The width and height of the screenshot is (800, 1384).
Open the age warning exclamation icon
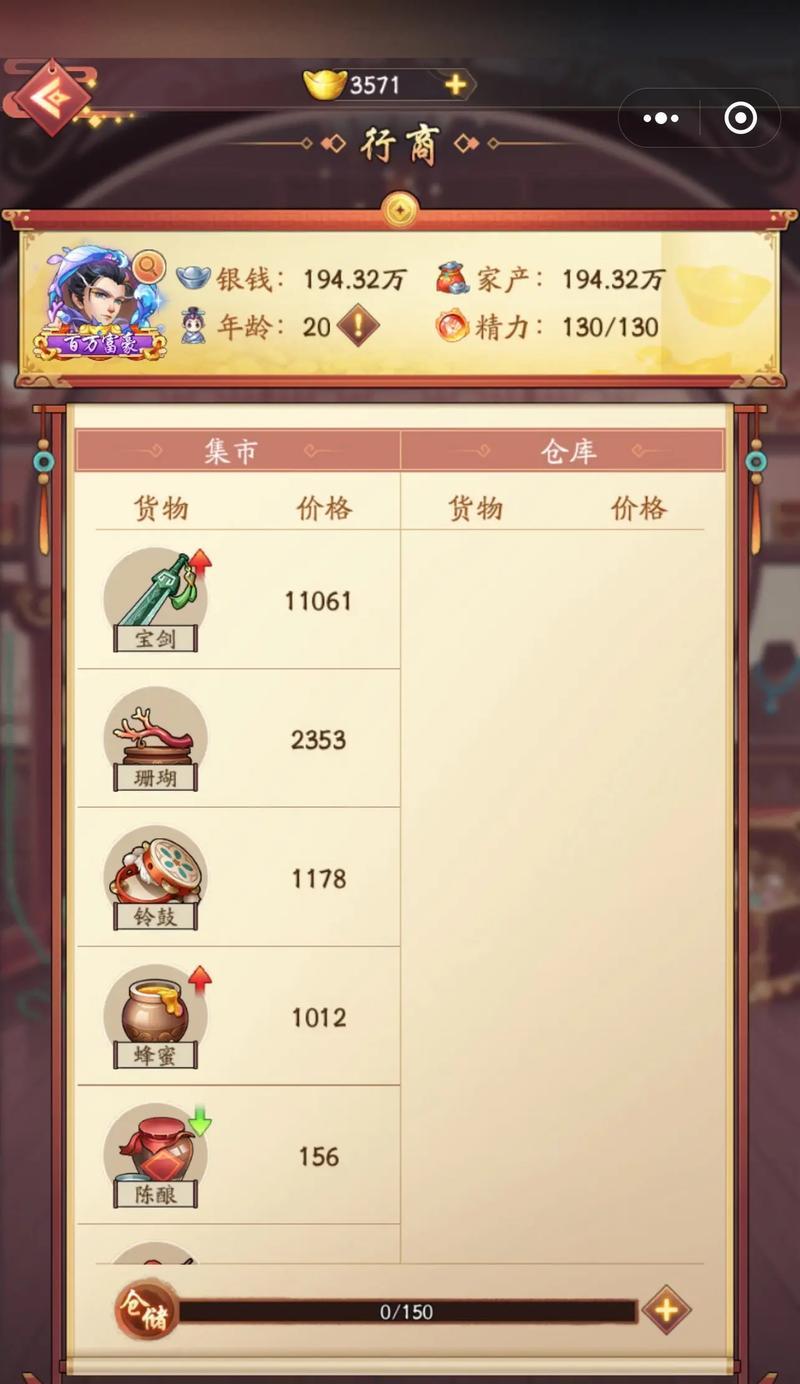coord(357,326)
